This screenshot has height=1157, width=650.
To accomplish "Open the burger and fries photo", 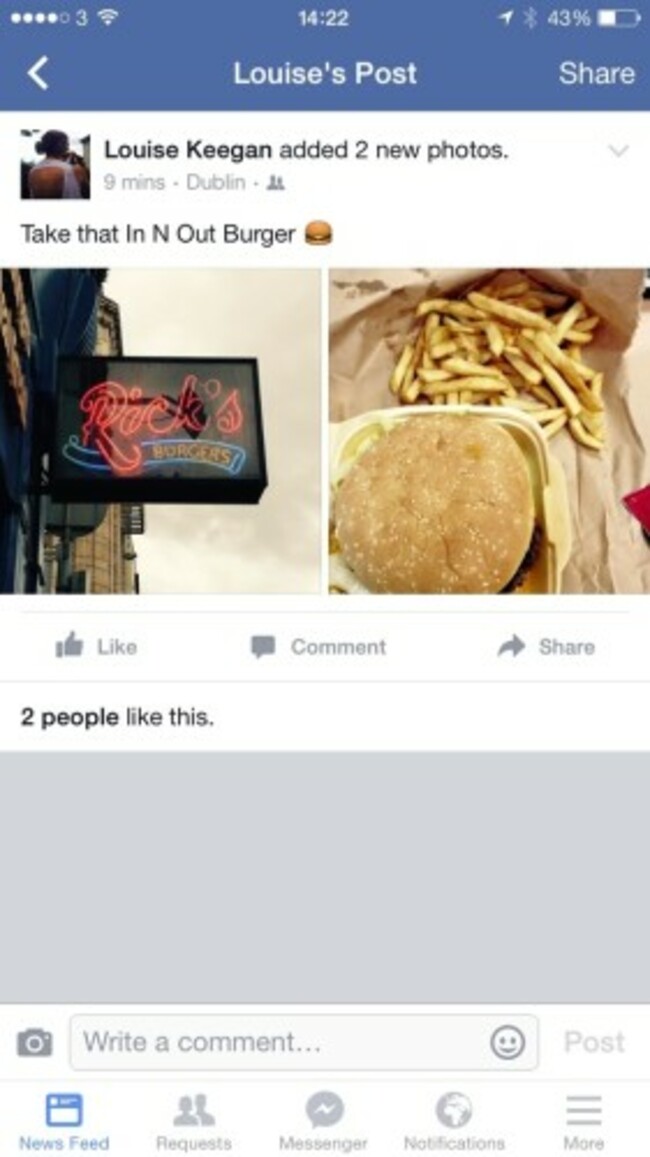I will coord(488,431).
